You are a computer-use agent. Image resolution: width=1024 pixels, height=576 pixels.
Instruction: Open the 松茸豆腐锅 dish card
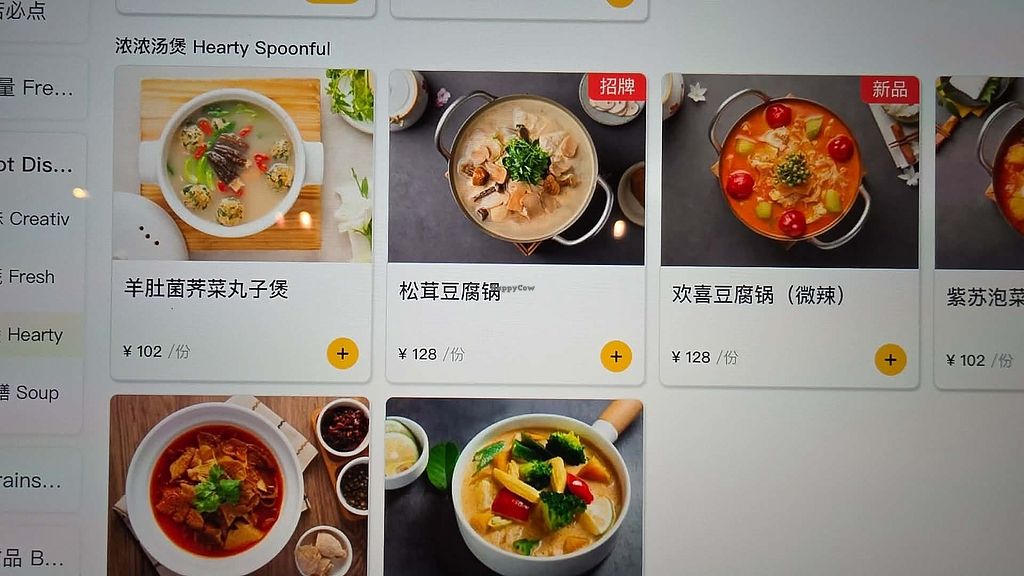click(515, 170)
